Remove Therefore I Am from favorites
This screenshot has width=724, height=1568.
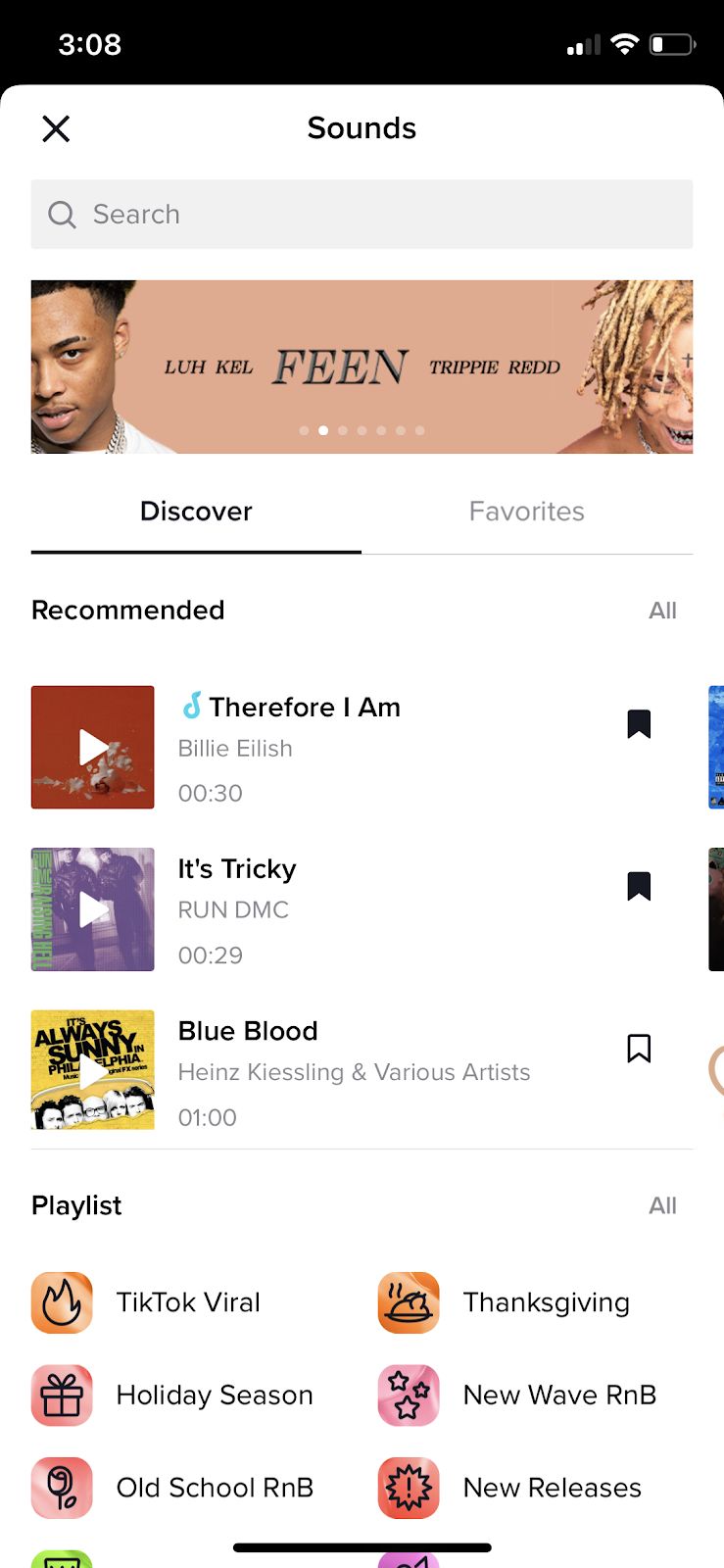639,724
